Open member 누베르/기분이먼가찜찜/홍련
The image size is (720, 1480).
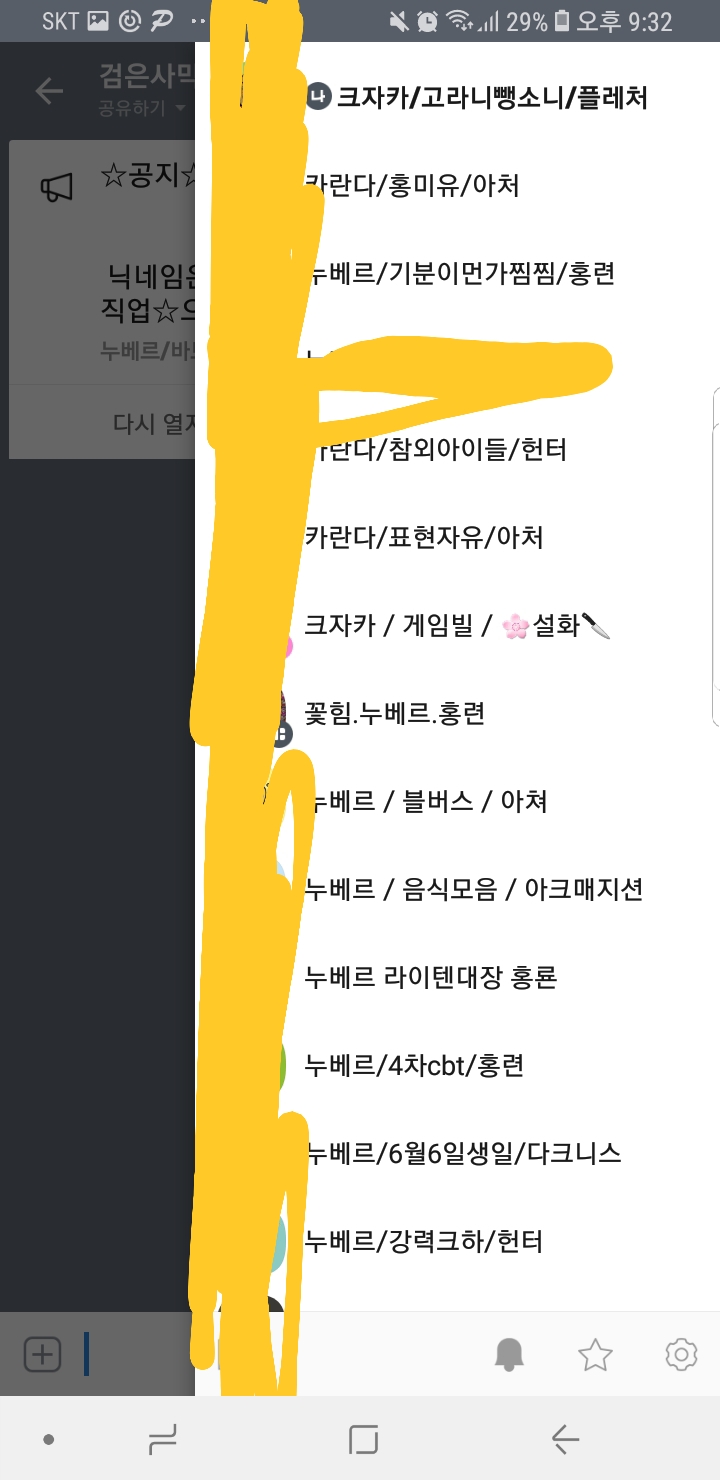coord(460,273)
